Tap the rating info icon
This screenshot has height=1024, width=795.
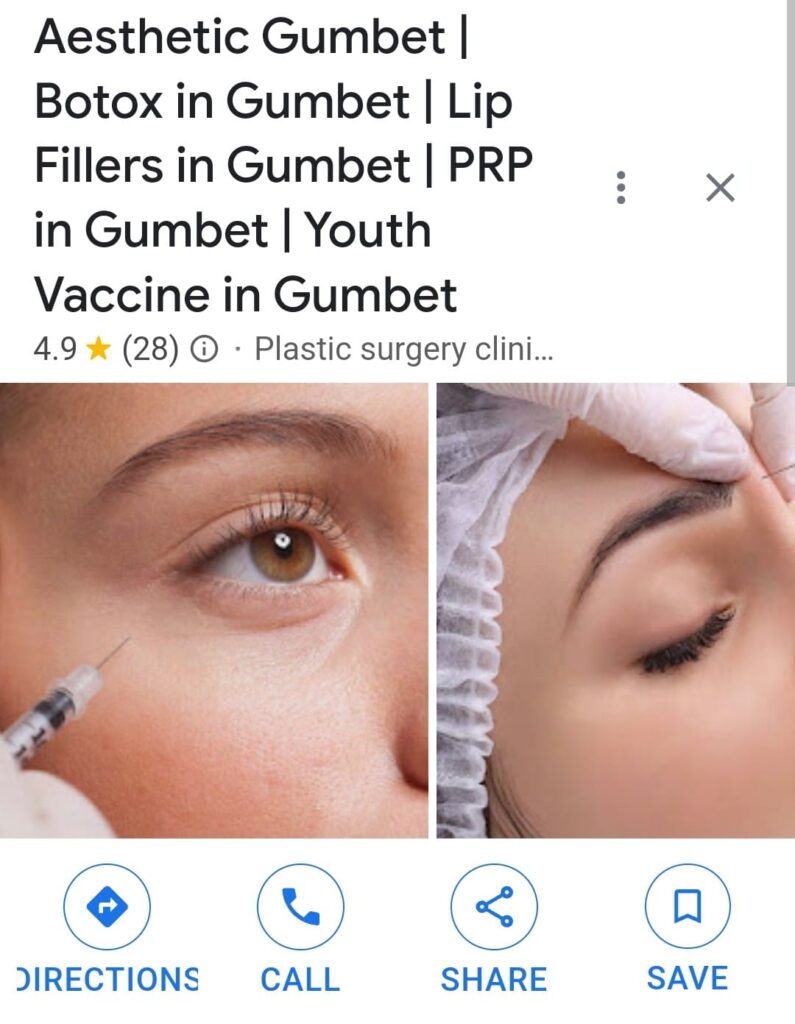204,349
